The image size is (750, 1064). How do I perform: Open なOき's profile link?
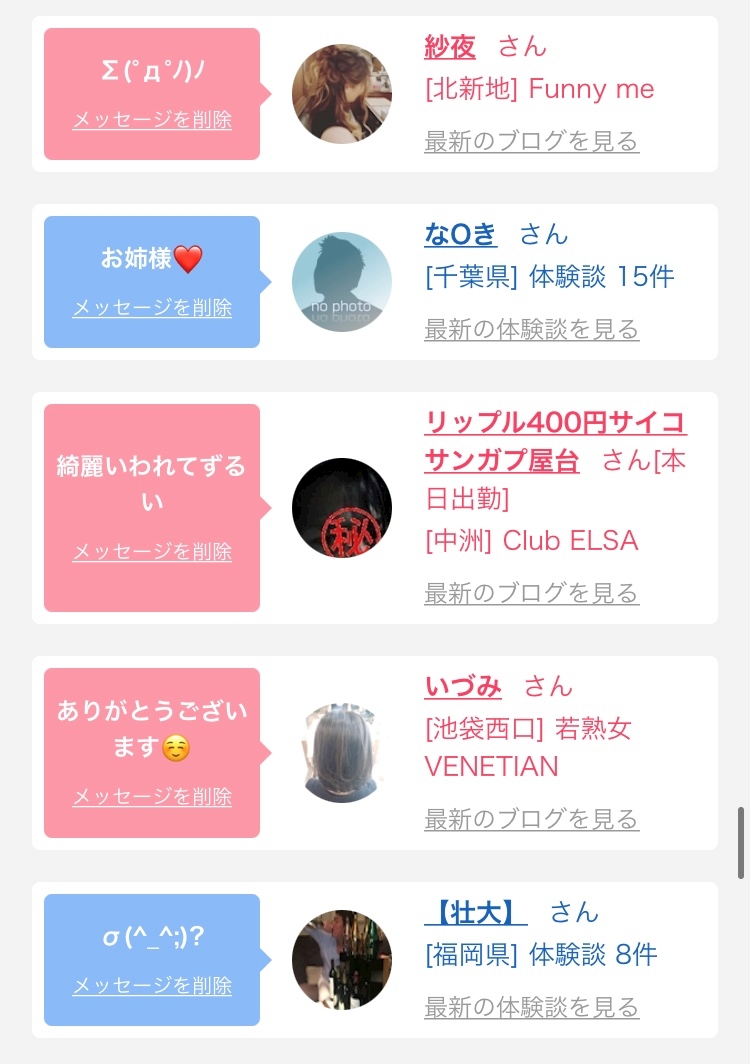click(460, 234)
